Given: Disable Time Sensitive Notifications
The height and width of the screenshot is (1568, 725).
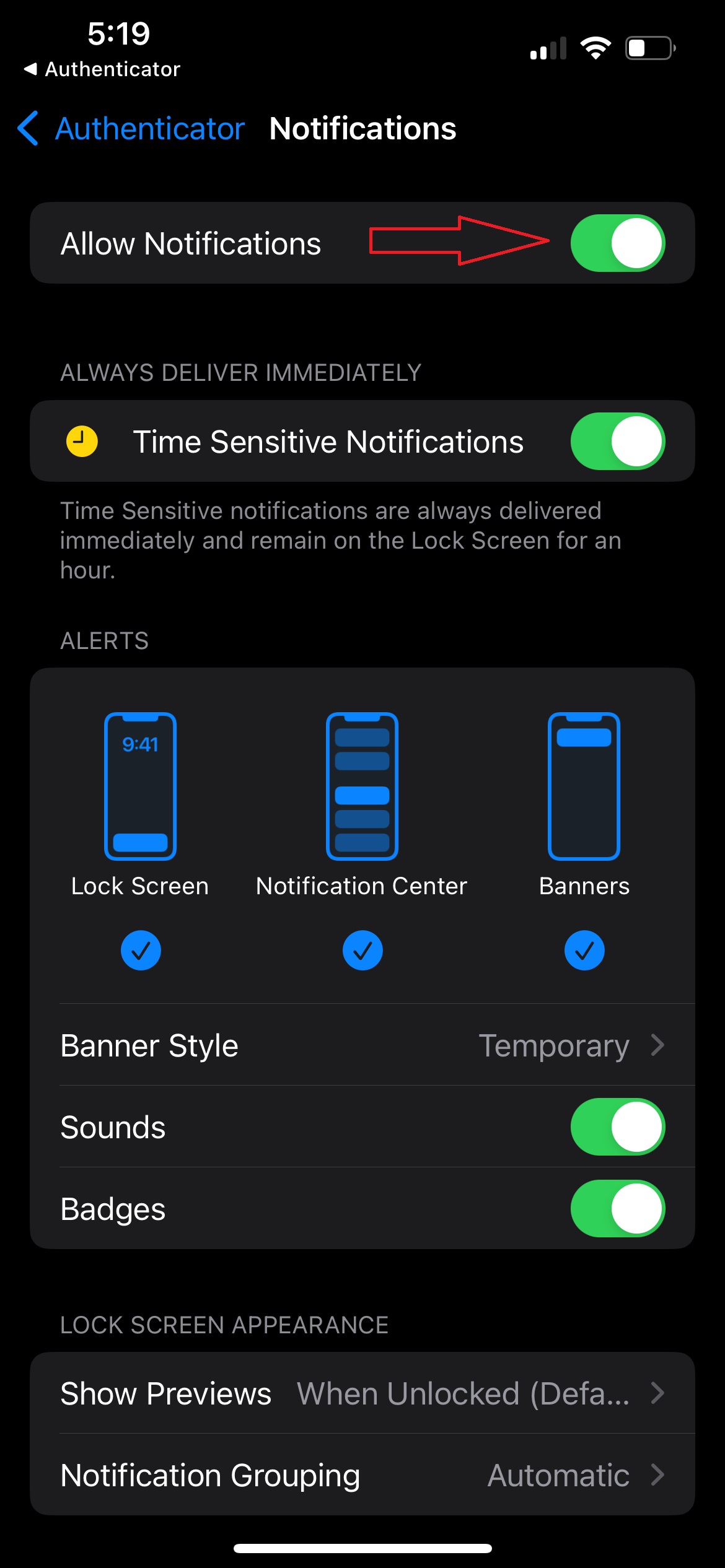Looking at the screenshot, I should click(x=617, y=442).
